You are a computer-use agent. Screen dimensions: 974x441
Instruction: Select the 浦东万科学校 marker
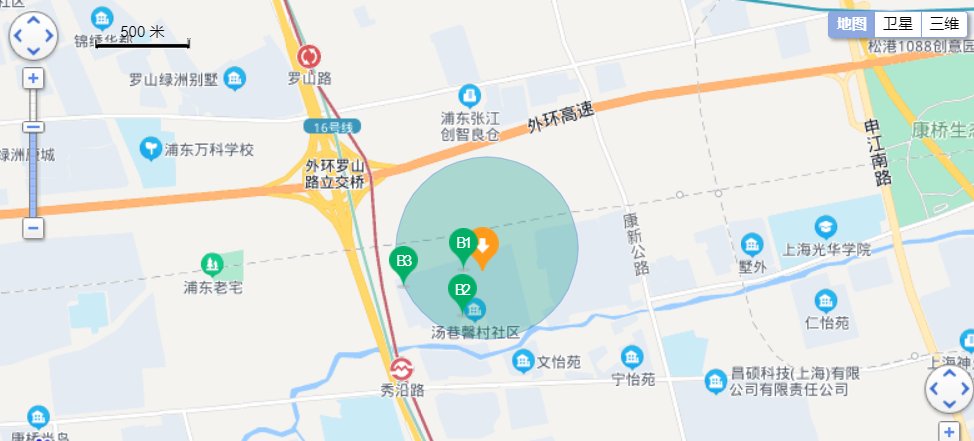[x=150, y=150]
